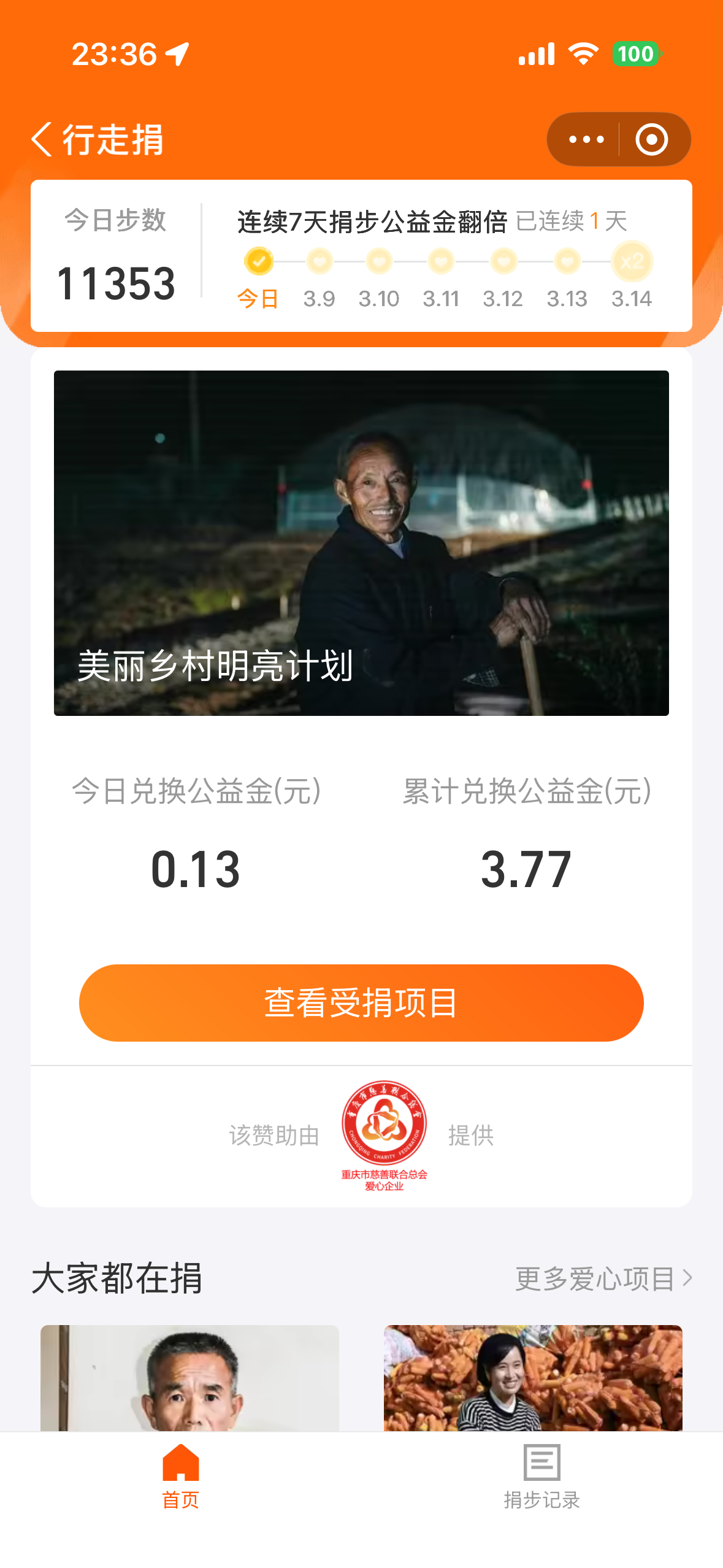Open the project card showing the smiling woman
Screen dimensions: 723x1568
tap(533, 1378)
